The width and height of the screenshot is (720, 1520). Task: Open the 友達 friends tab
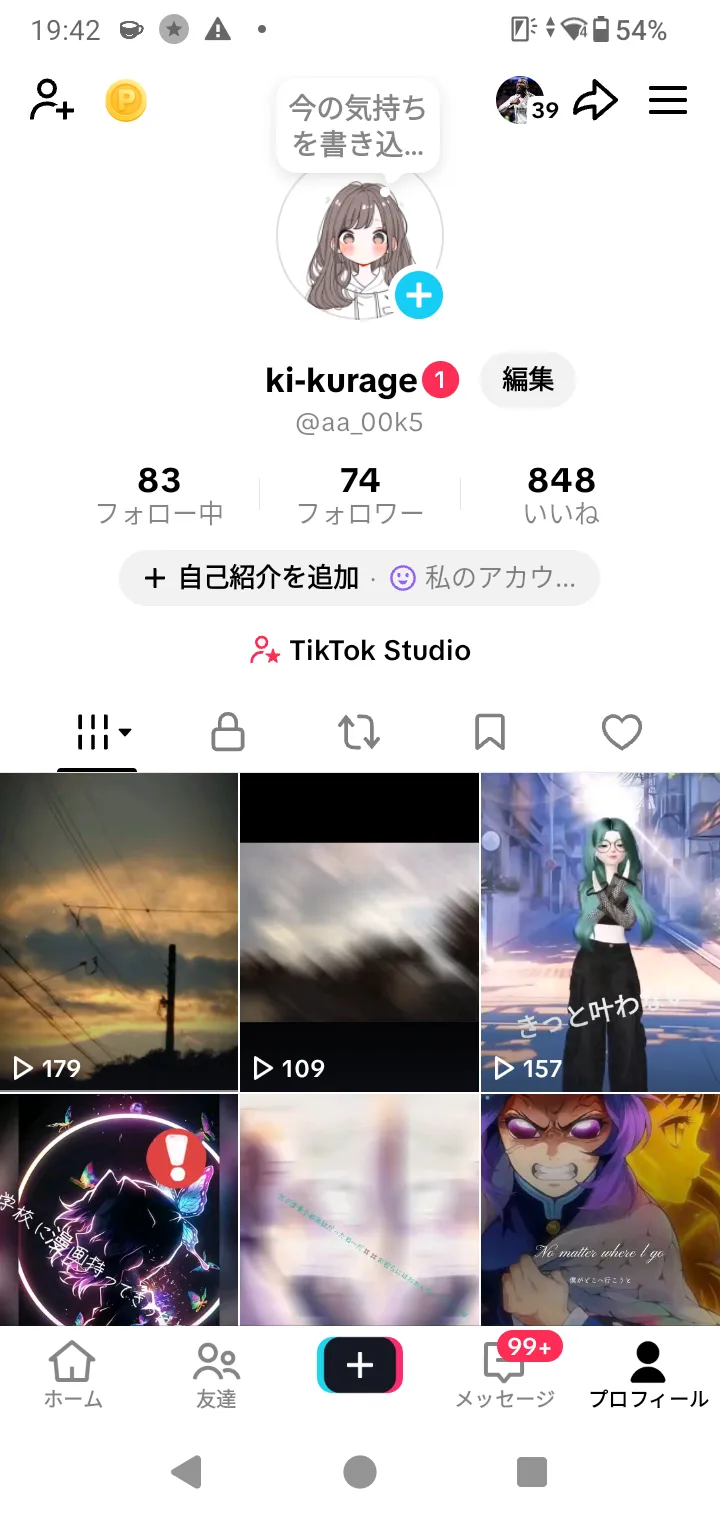(216, 1376)
